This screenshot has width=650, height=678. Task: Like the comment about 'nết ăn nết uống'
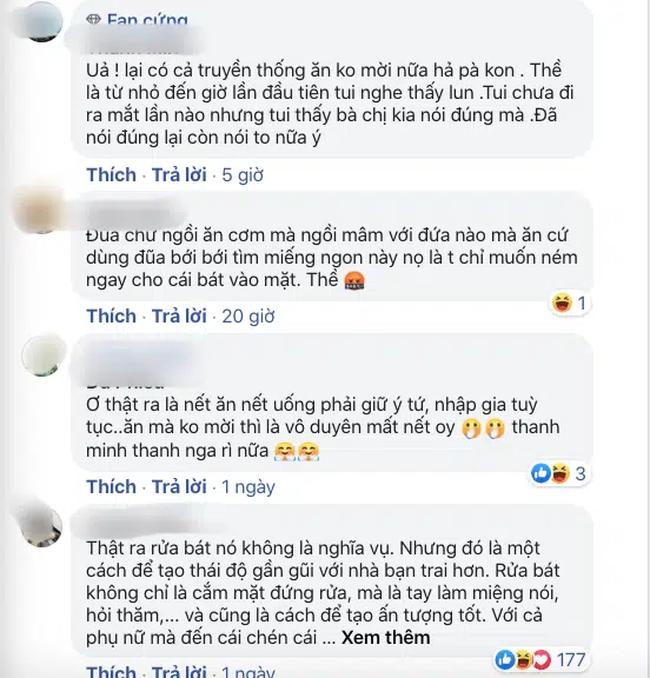[x=110, y=487]
